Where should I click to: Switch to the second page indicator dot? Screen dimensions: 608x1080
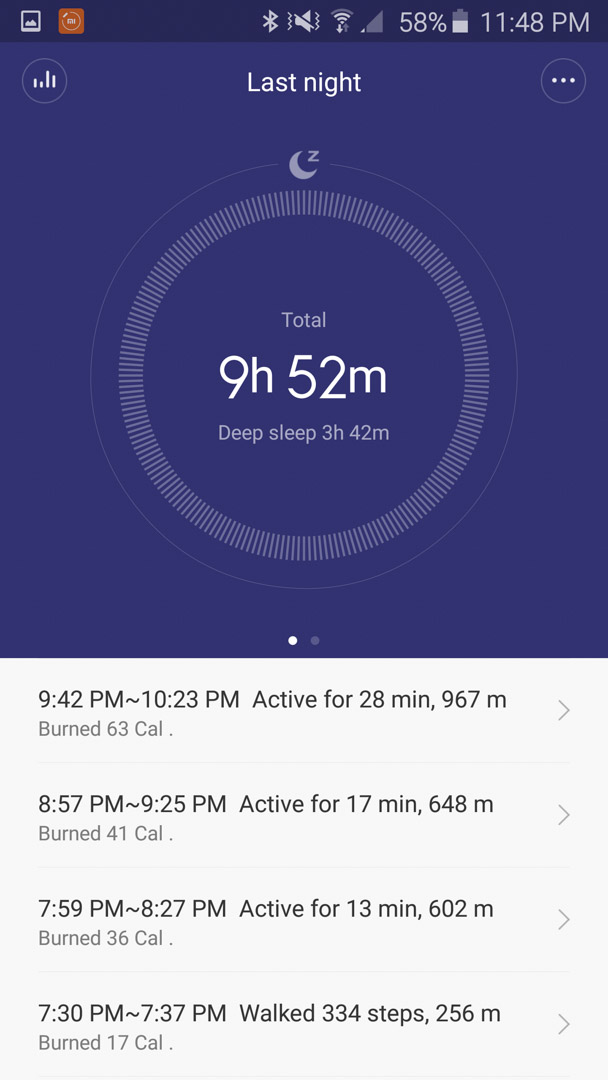[x=315, y=641]
